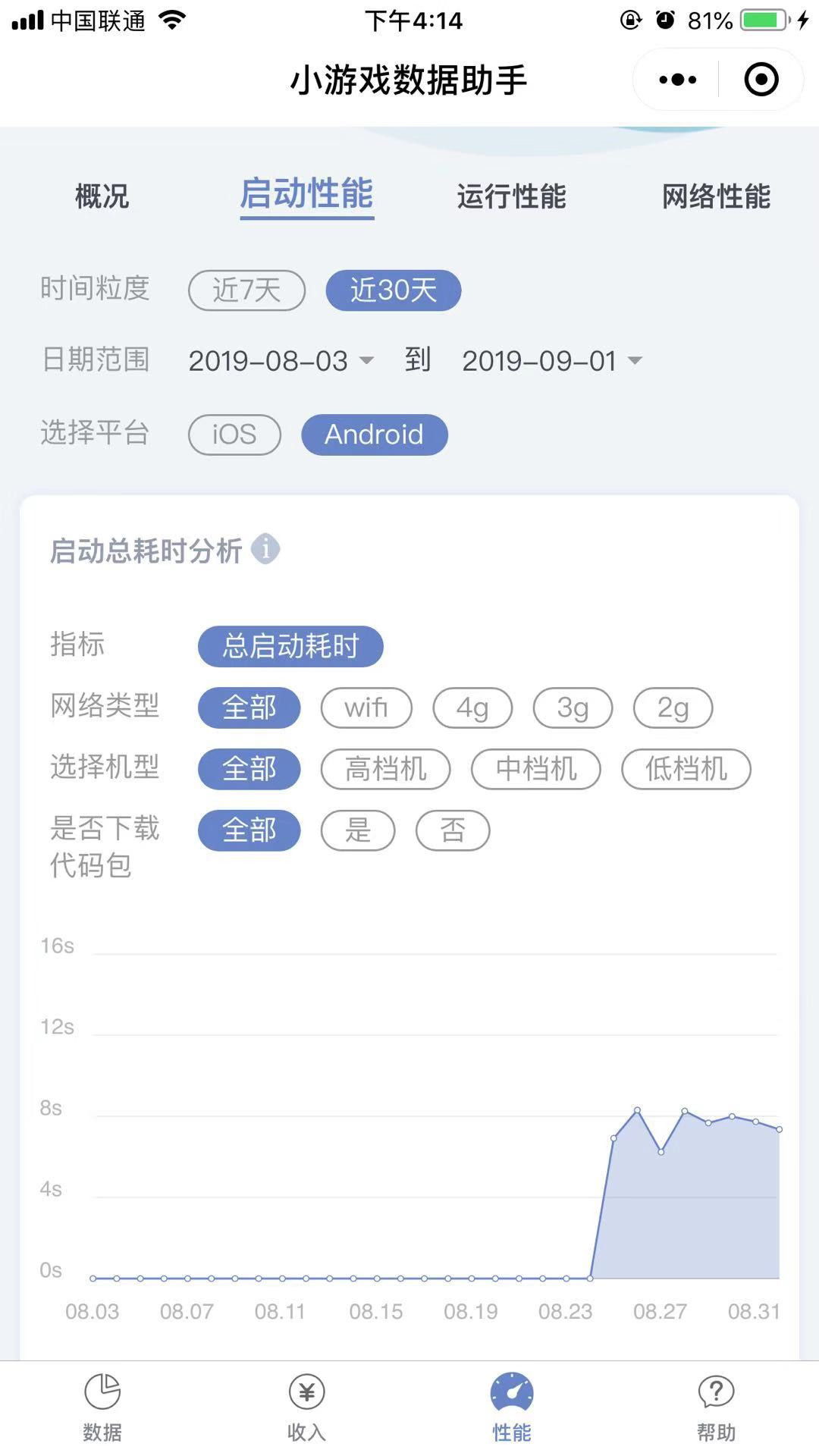819x1456 pixels.
Task: Select the 近7天 time granularity chip
Action: [x=246, y=290]
